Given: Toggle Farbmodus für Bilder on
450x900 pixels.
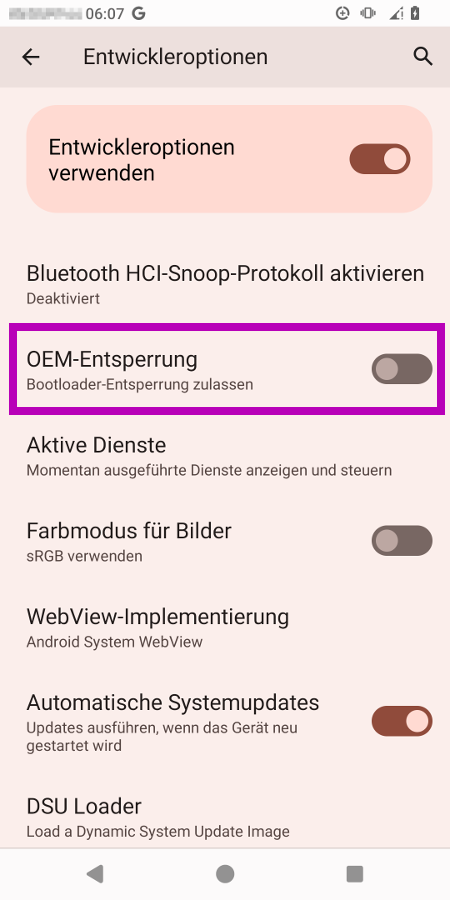Looking at the screenshot, I should pos(402,541).
